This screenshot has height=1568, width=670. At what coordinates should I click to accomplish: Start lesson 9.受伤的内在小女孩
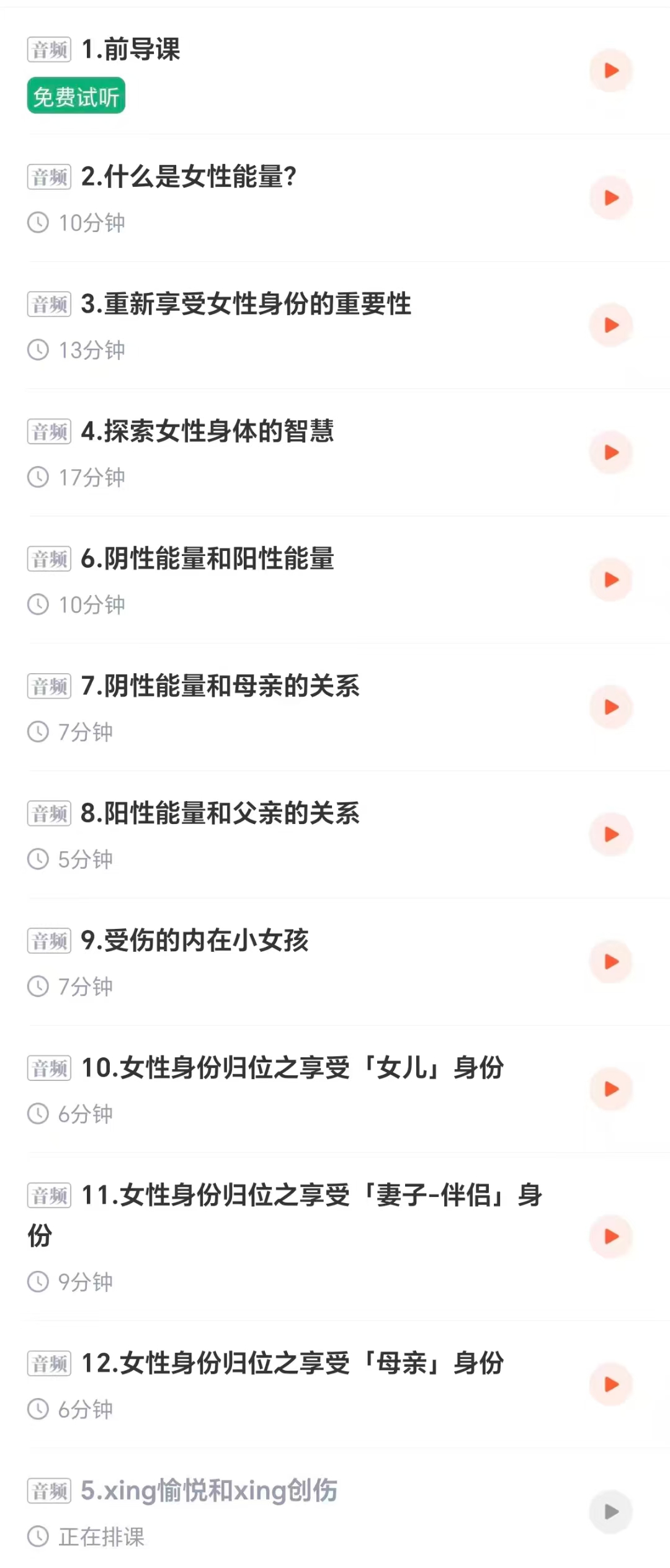tap(611, 962)
